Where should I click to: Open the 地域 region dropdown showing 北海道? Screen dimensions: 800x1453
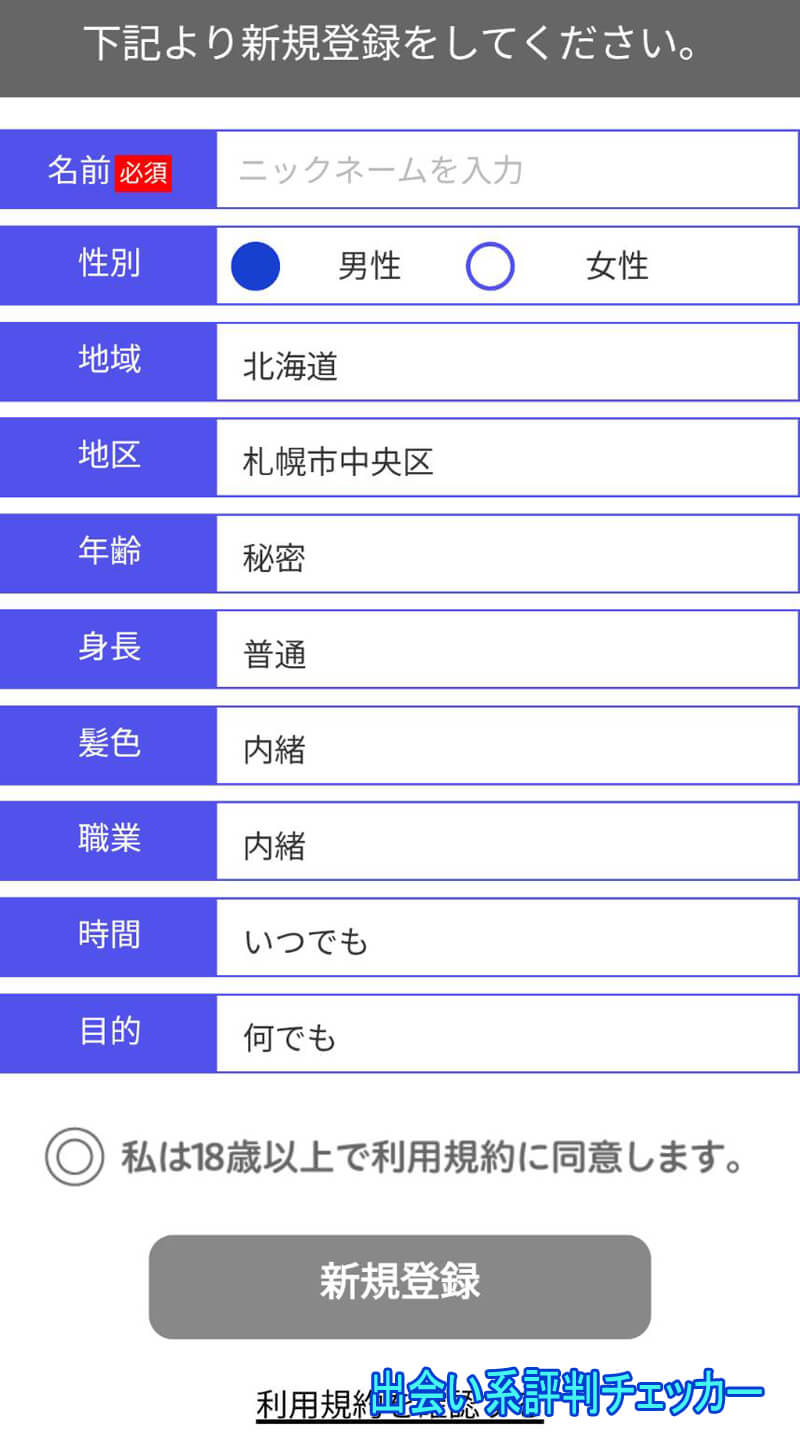505,361
